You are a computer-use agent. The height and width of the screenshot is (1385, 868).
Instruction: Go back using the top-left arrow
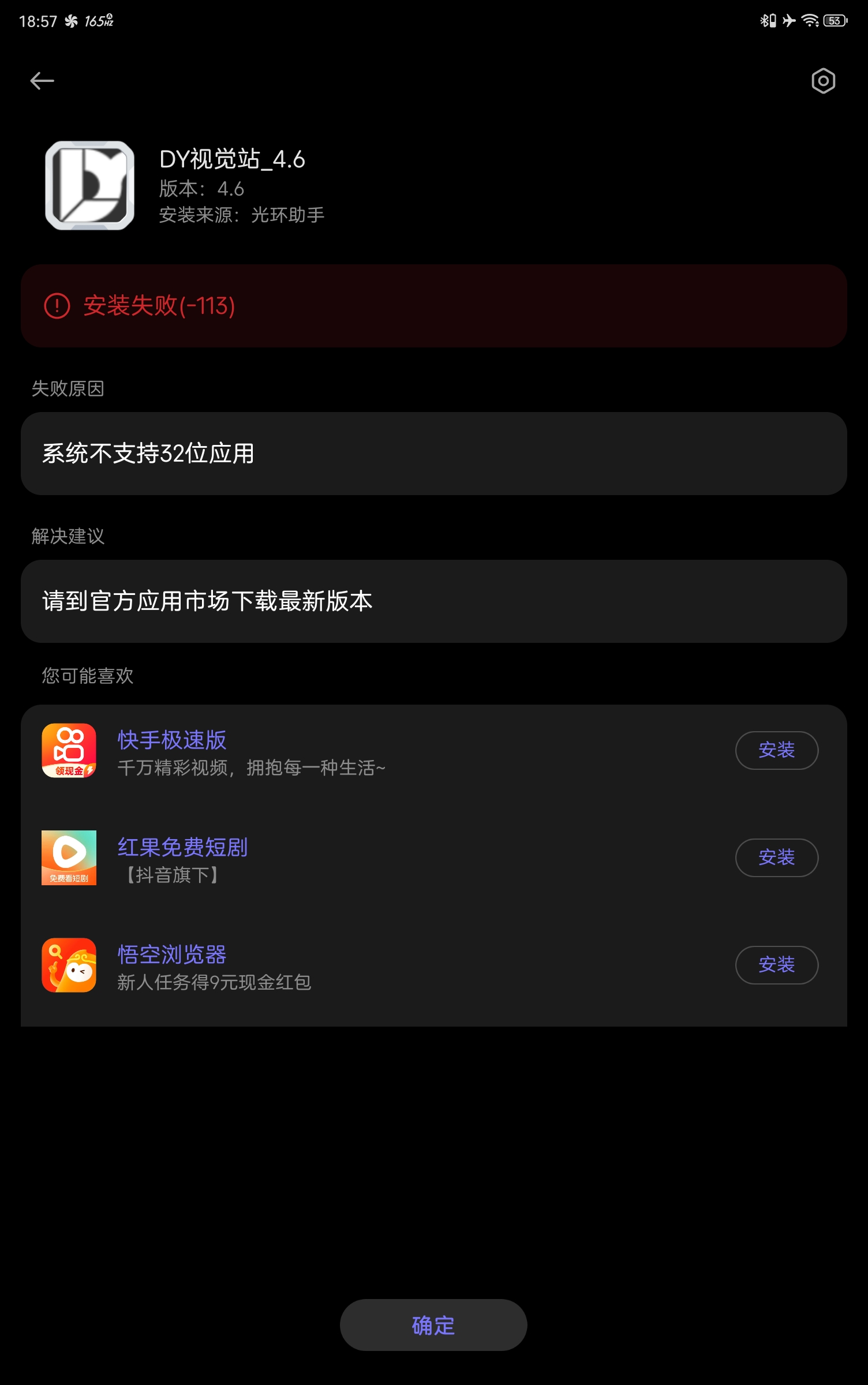[x=42, y=81]
